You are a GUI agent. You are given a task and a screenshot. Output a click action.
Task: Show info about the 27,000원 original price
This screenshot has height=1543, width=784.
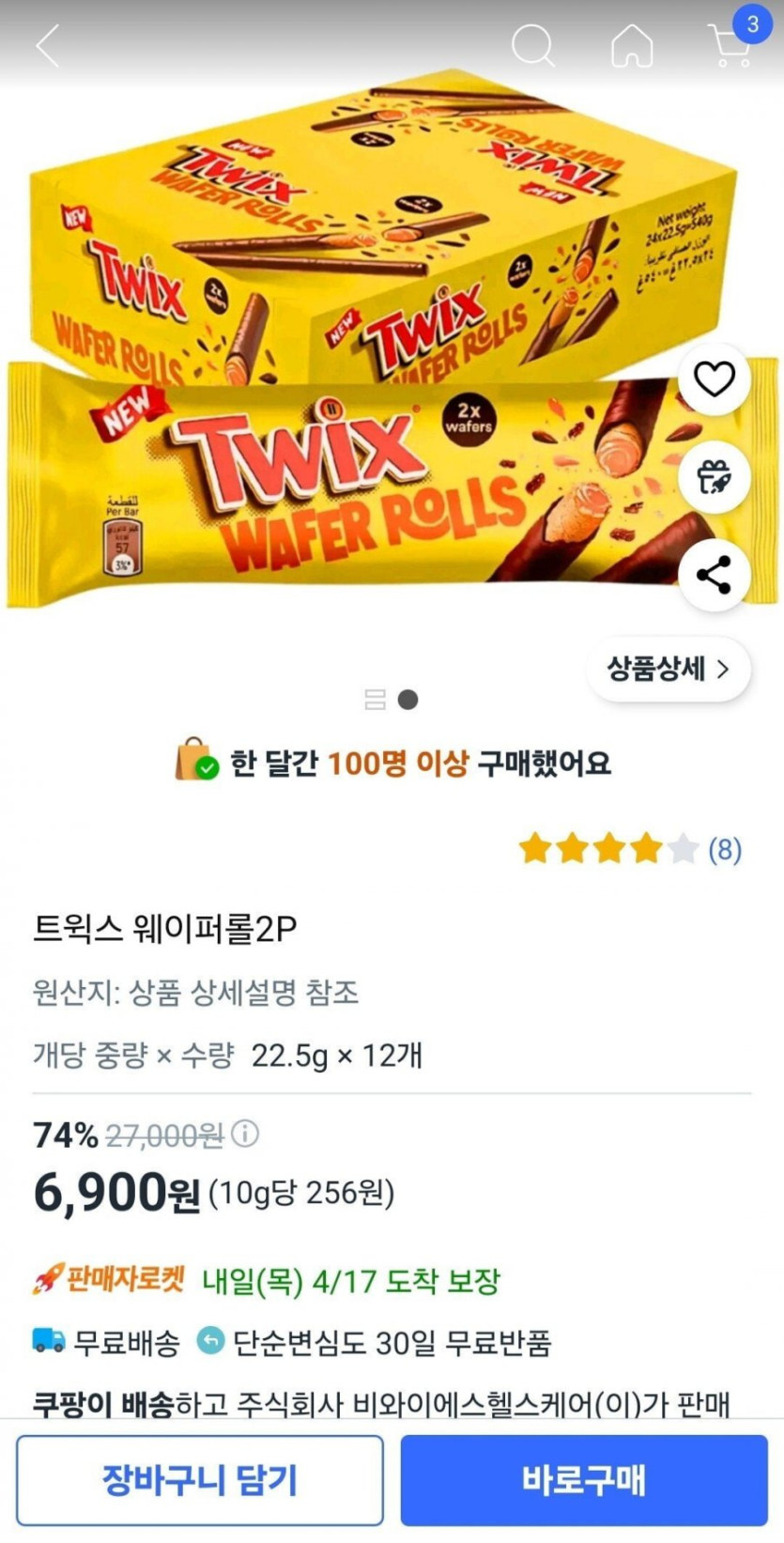click(245, 1134)
